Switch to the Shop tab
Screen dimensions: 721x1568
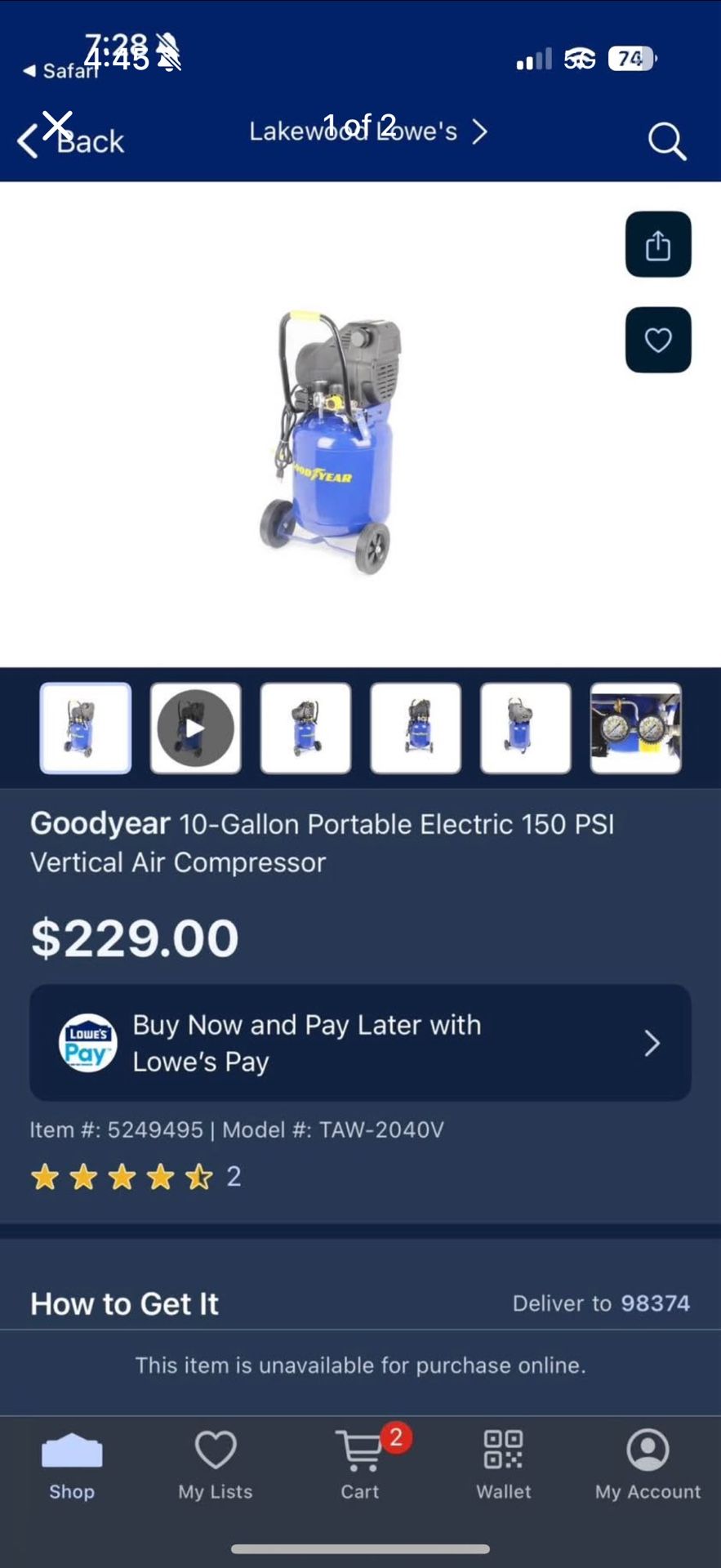click(x=72, y=1467)
